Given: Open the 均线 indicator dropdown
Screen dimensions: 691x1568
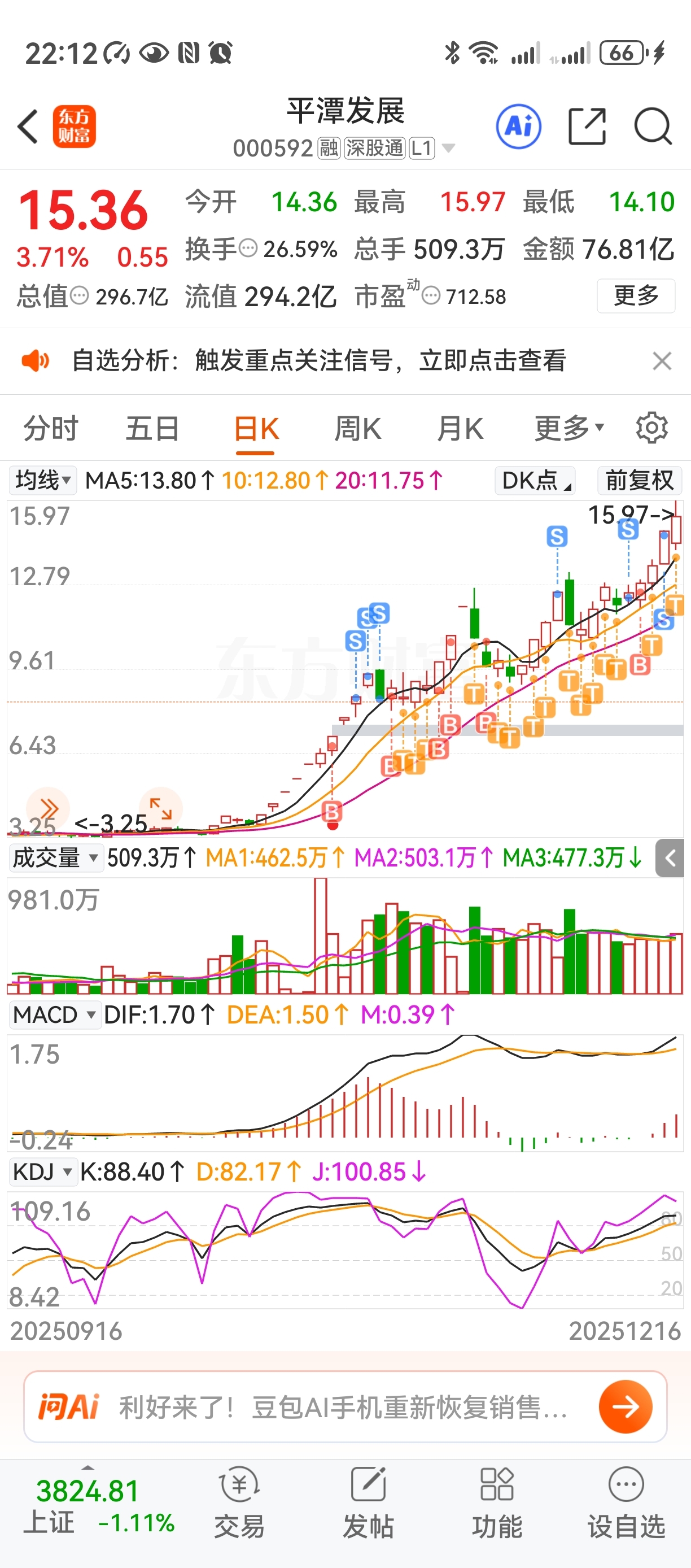Looking at the screenshot, I should [x=42, y=480].
